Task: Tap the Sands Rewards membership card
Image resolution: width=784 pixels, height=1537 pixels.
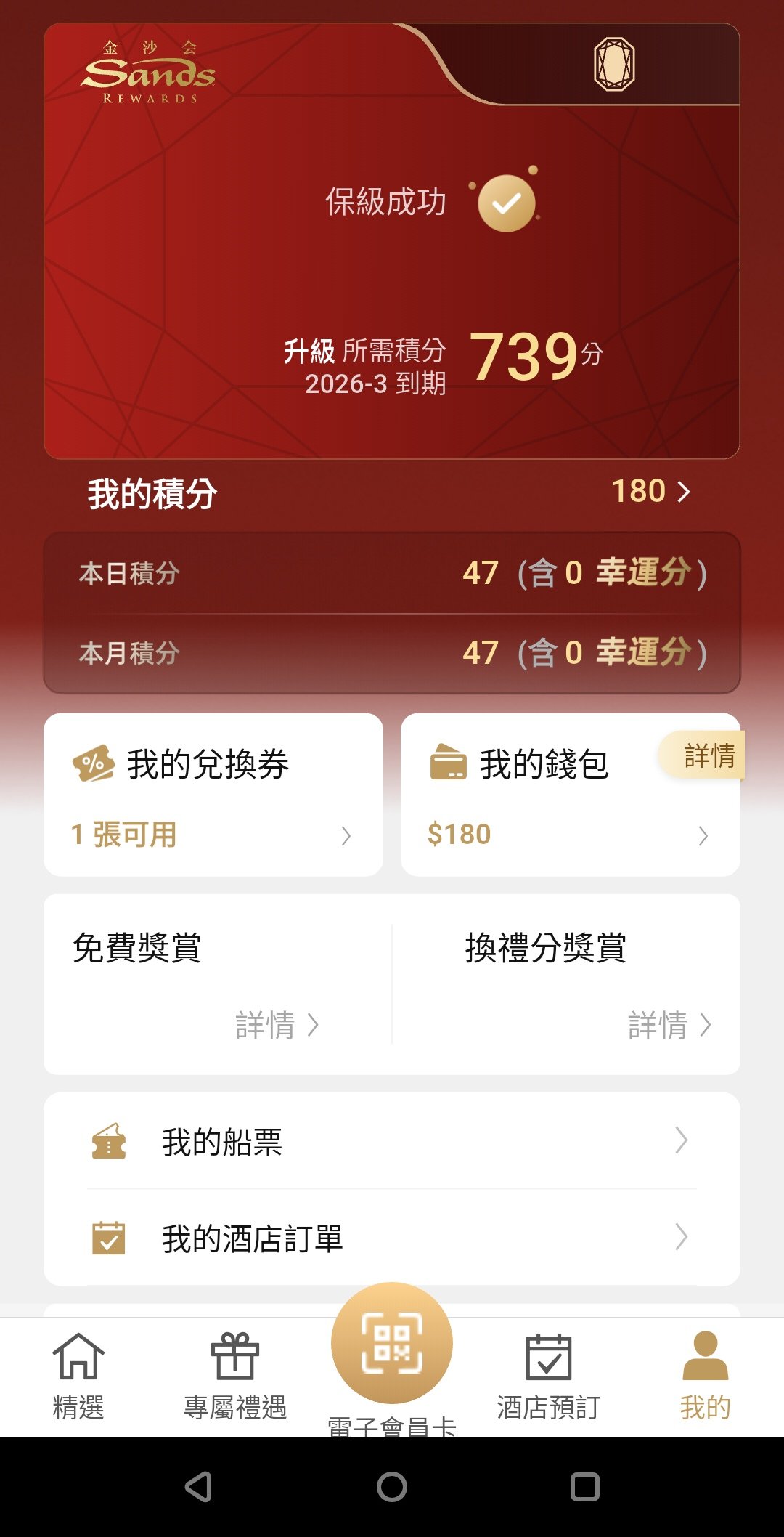Action: click(392, 240)
